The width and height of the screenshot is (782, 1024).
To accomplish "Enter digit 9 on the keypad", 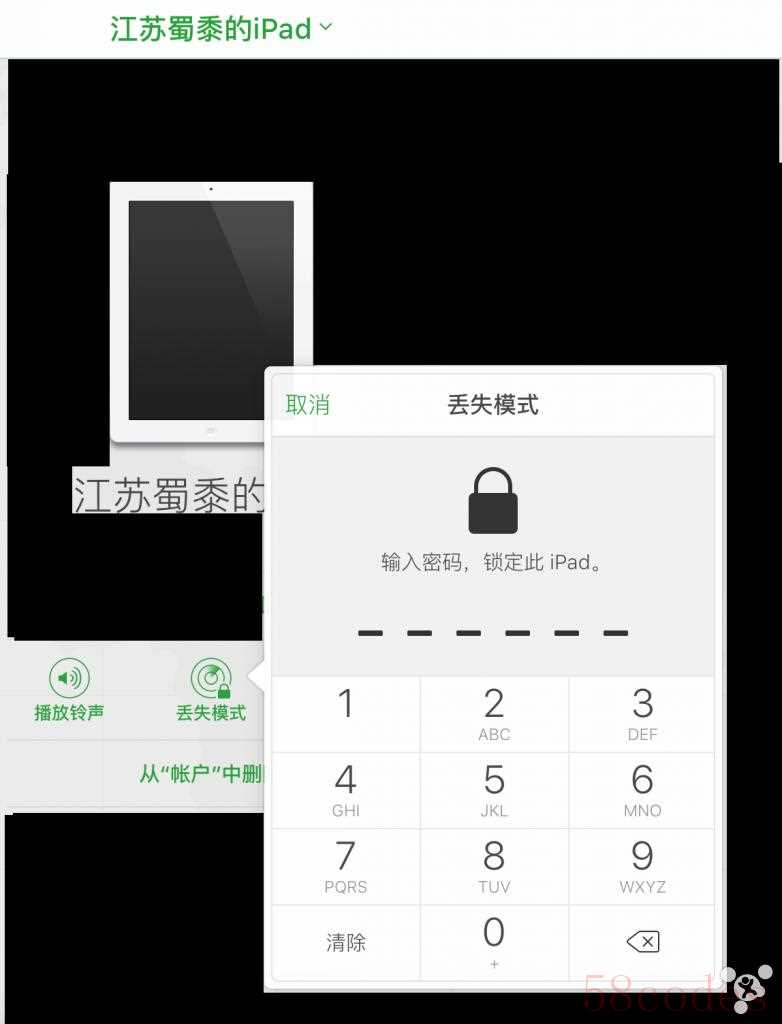I will point(642,866).
